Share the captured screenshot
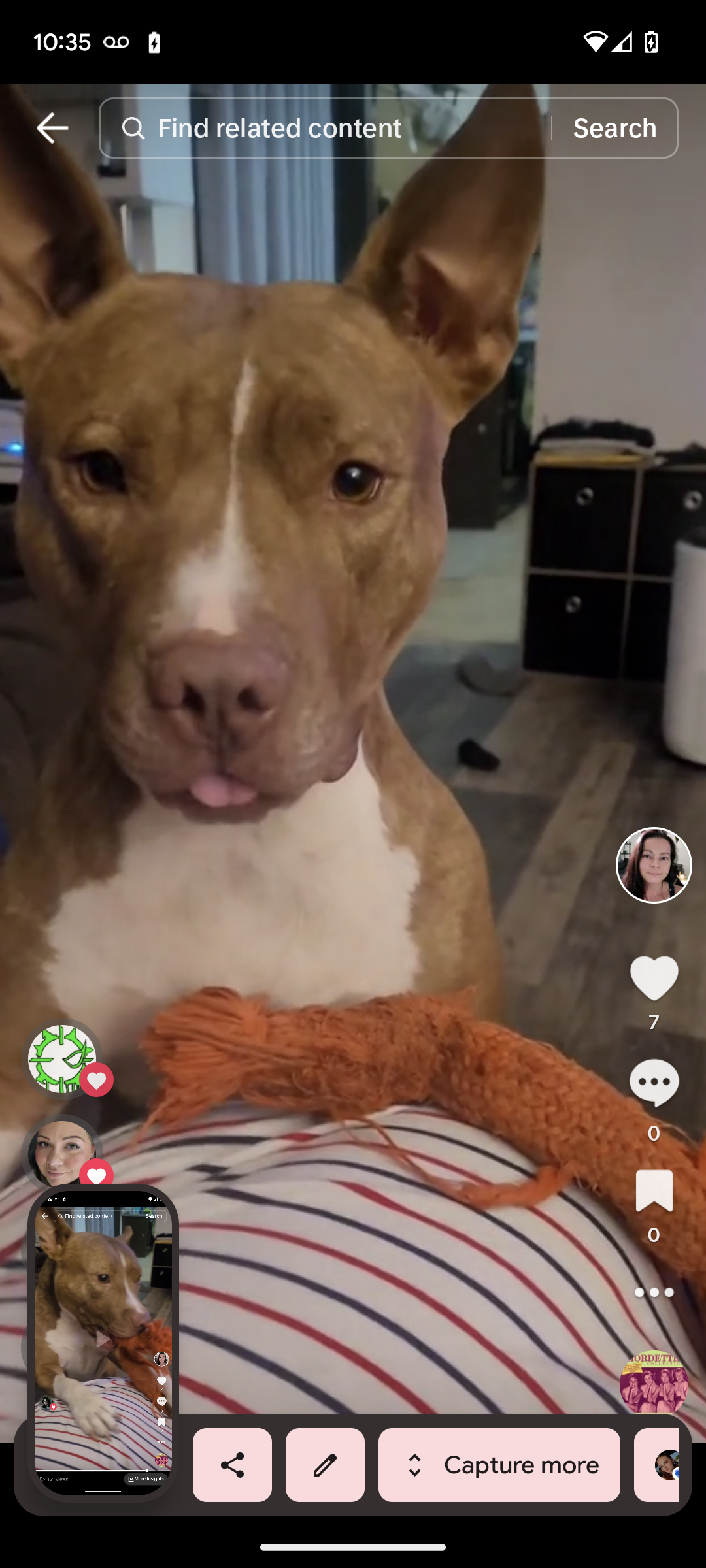 tap(232, 1465)
